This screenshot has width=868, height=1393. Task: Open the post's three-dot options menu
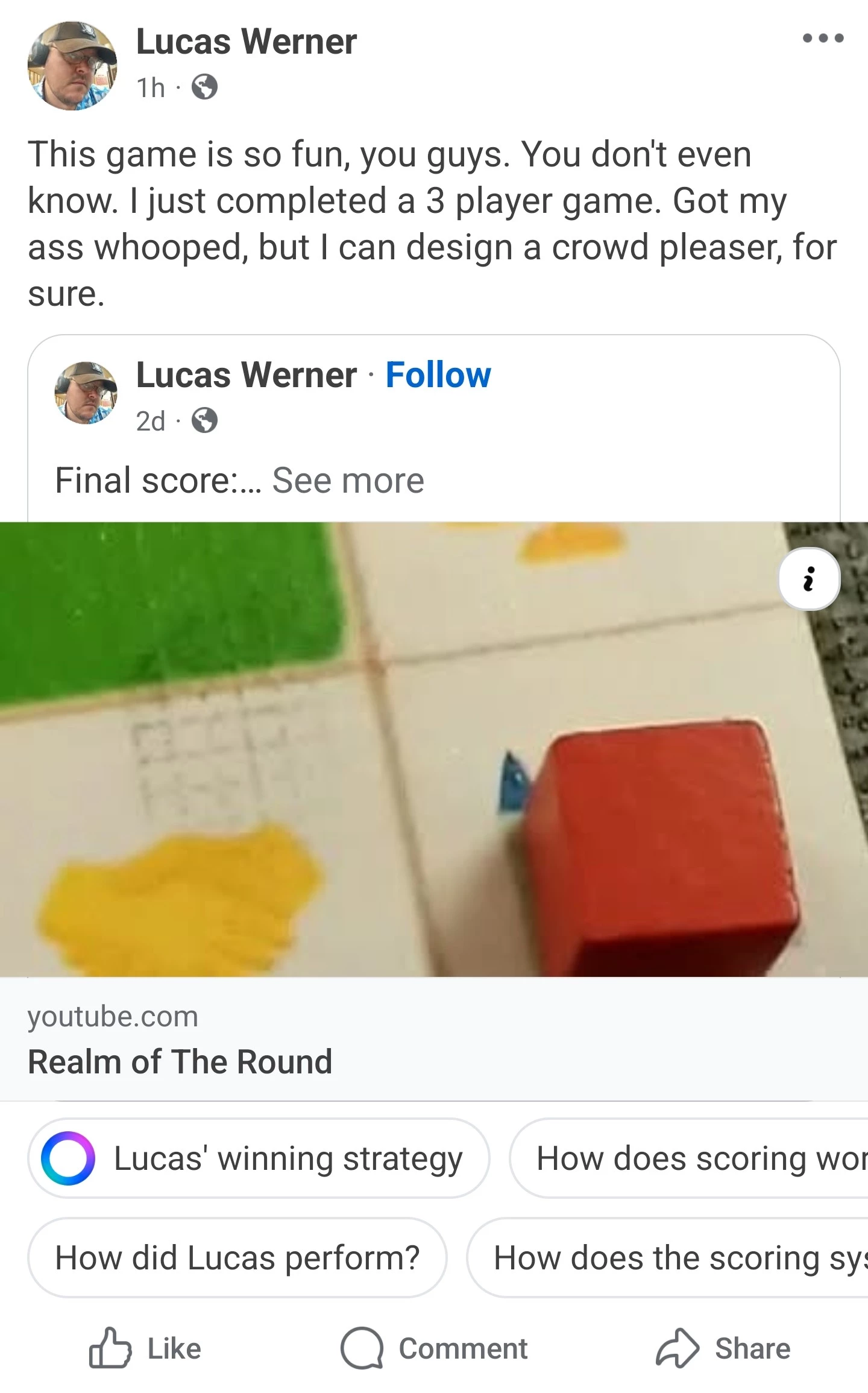click(823, 39)
